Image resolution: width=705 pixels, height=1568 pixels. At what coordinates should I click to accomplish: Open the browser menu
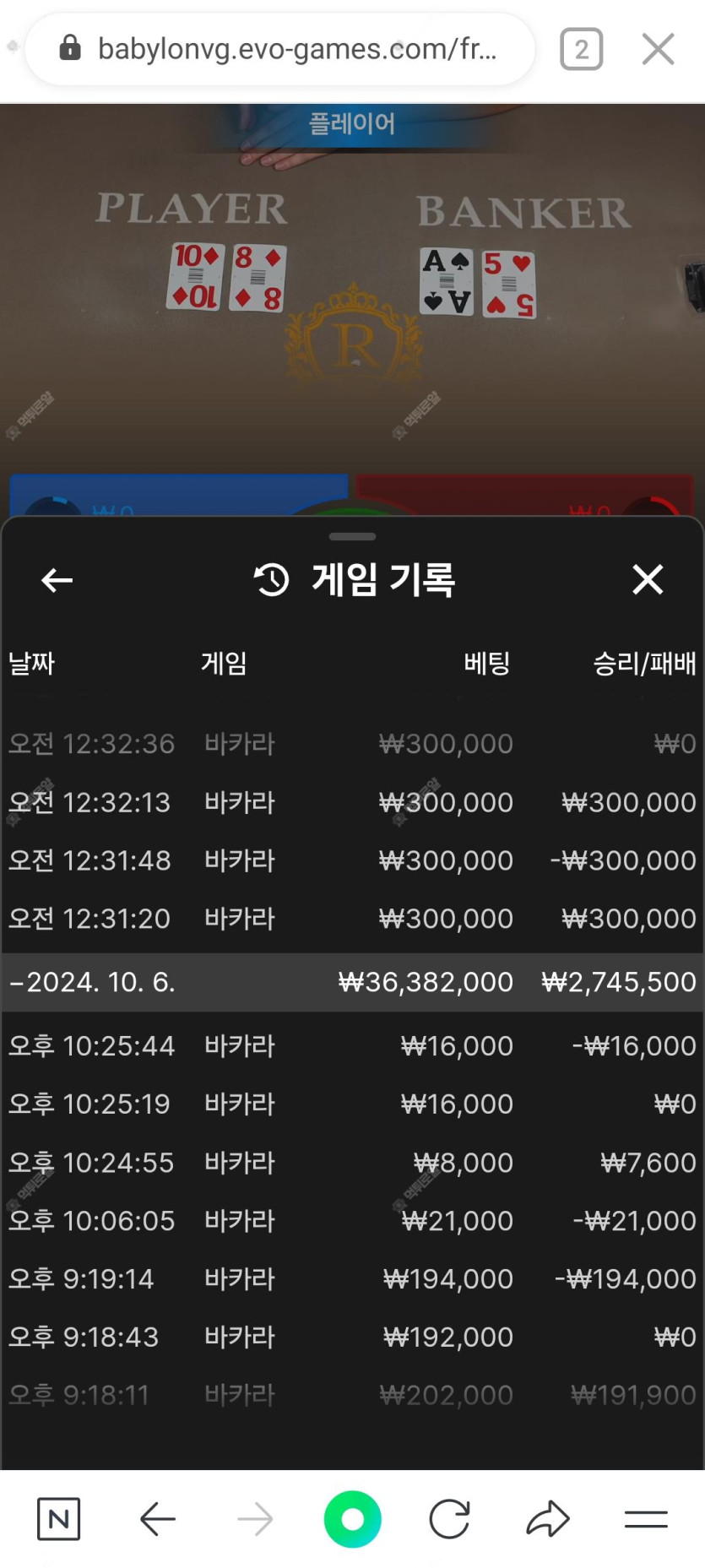646,1519
